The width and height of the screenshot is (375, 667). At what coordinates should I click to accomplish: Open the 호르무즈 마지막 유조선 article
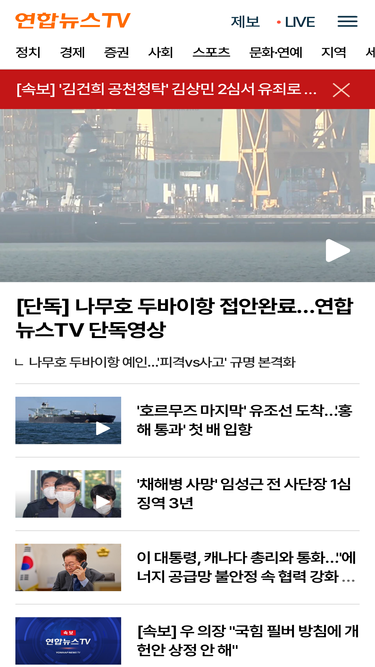(244, 420)
